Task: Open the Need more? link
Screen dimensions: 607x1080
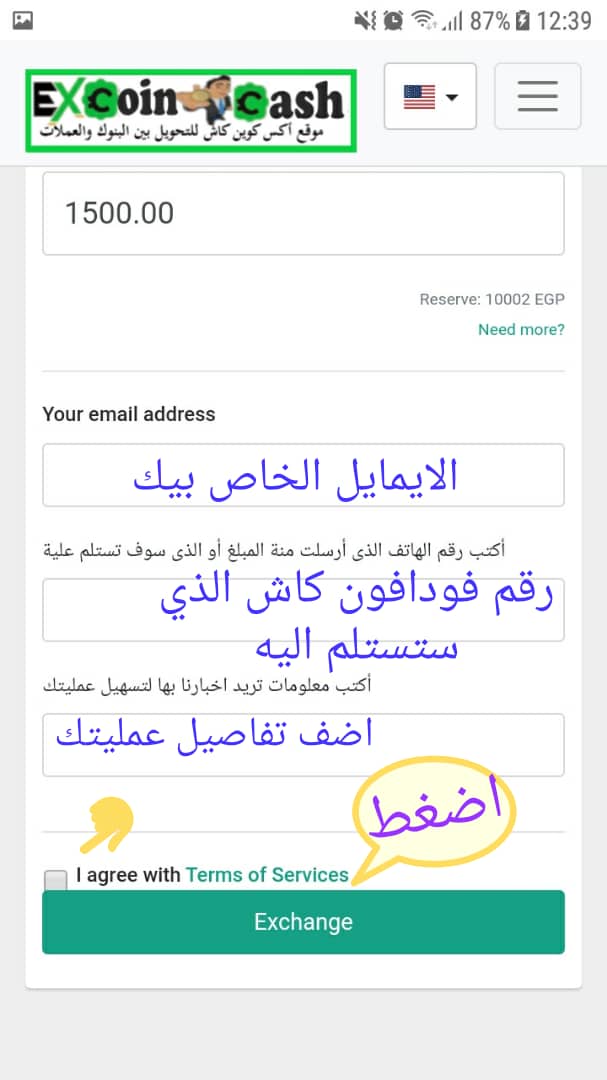Action: [521, 329]
